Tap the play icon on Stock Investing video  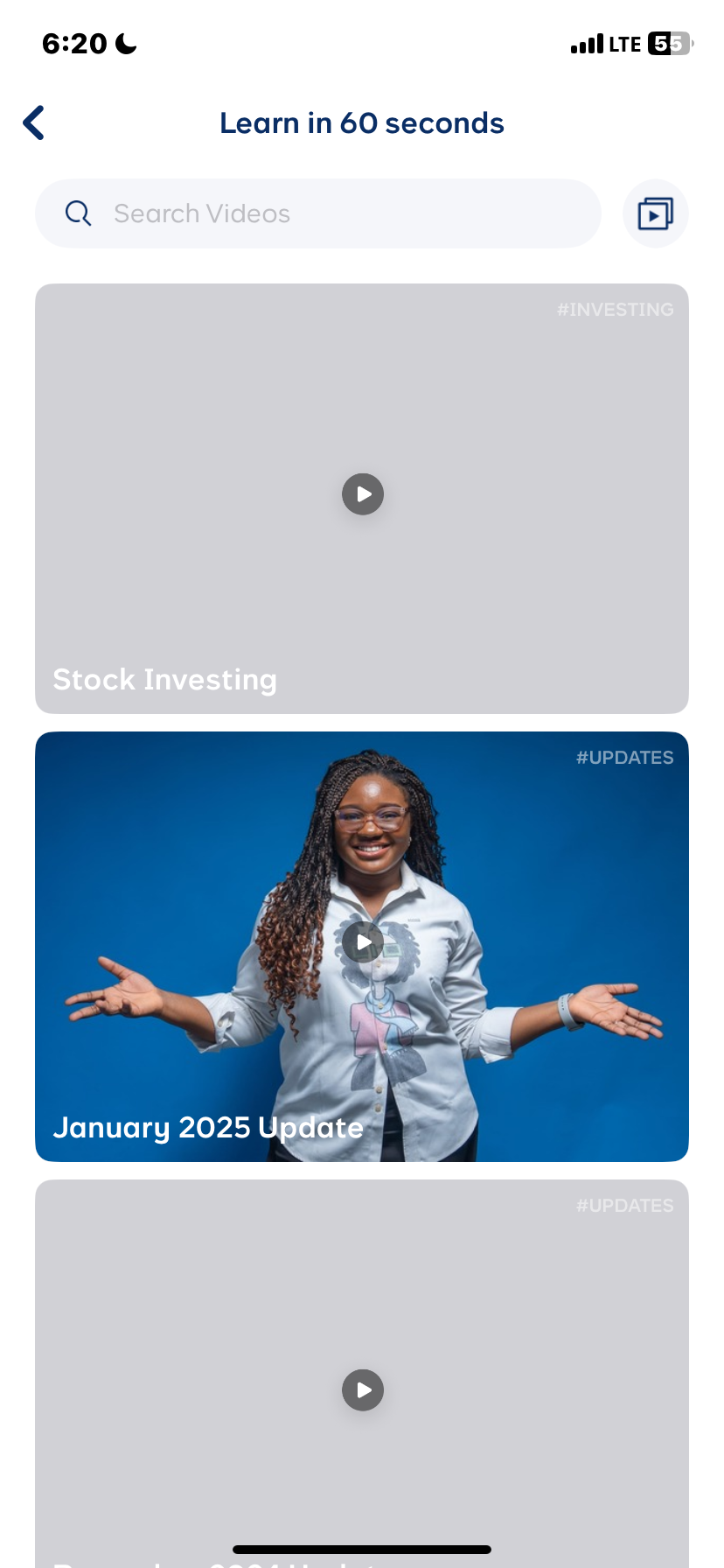tap(362, 493)
